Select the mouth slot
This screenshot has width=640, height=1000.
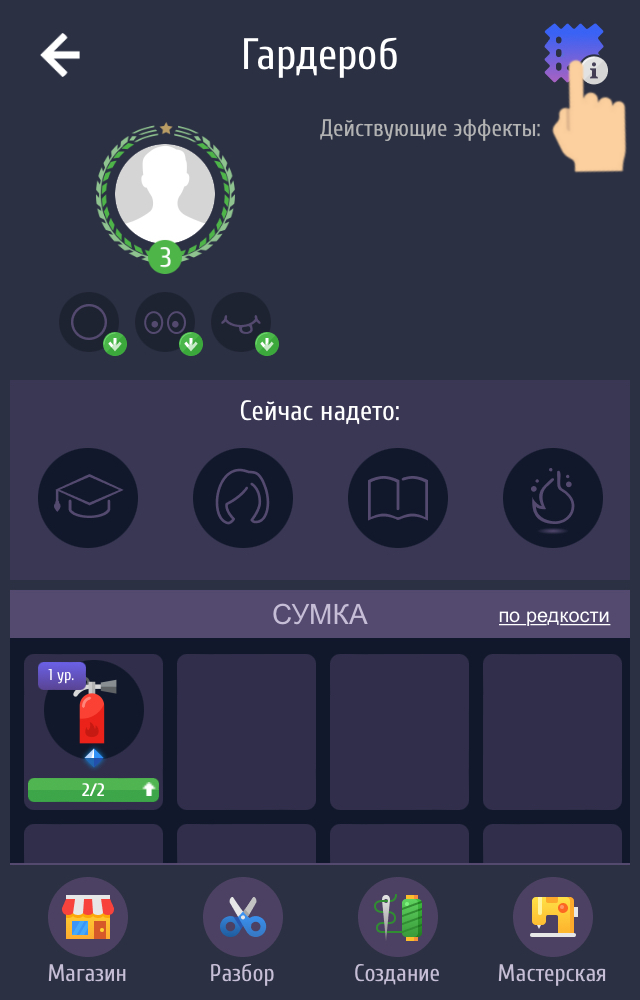pos(241,322)
